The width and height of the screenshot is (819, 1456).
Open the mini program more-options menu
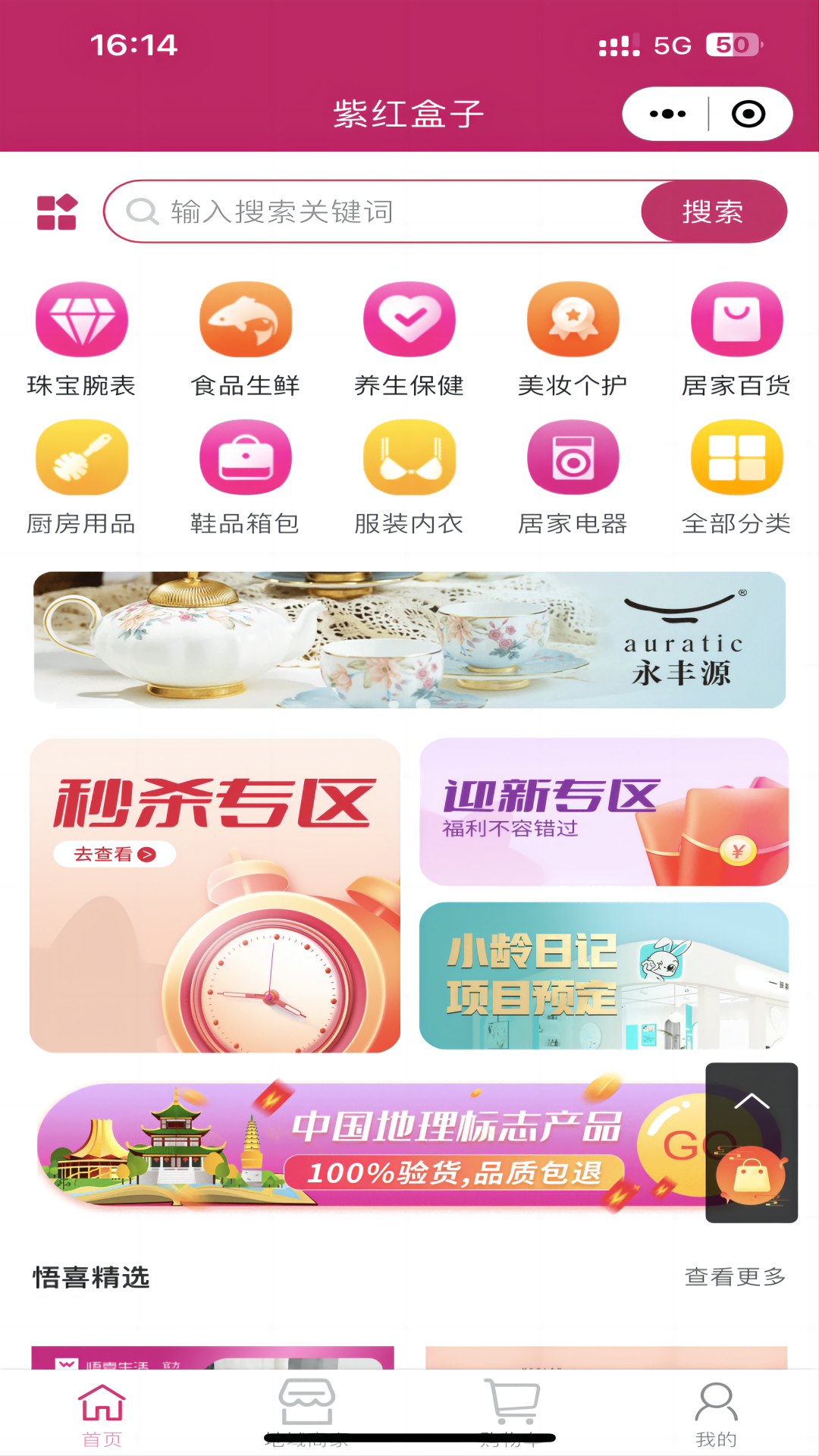pyautogui.click(x=667, y=115)
